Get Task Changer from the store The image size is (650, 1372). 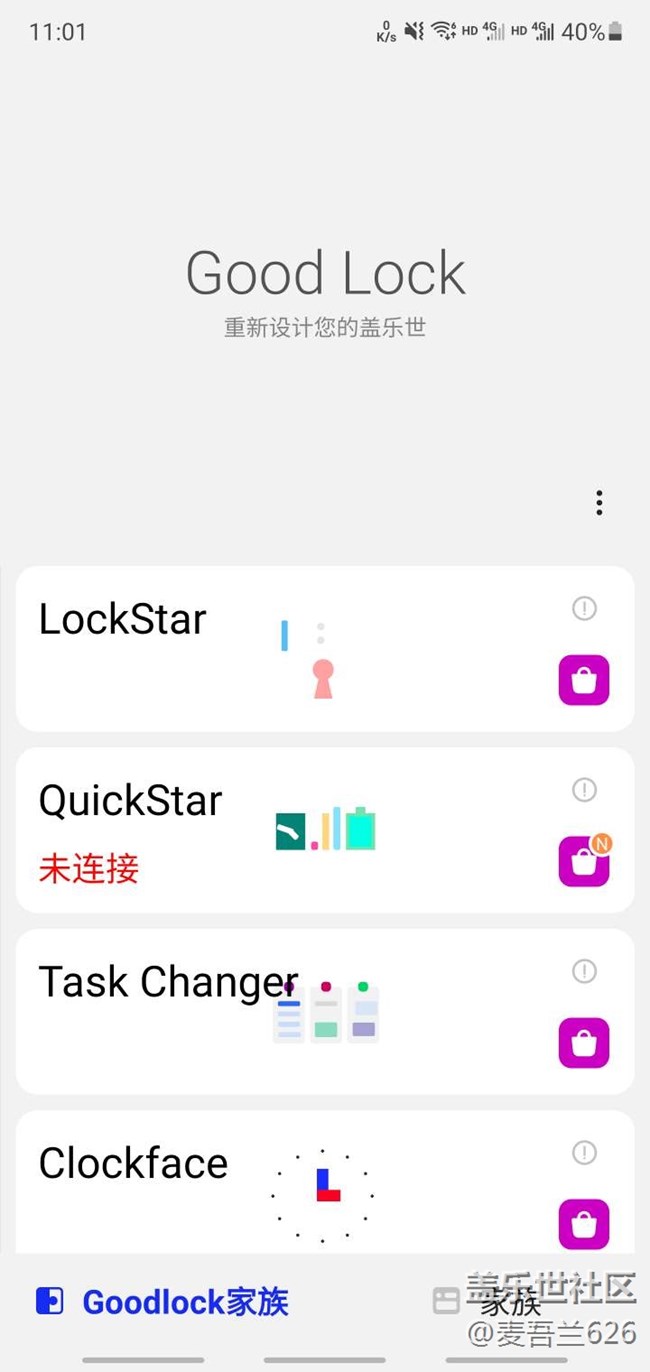[x=584, y=1043]
